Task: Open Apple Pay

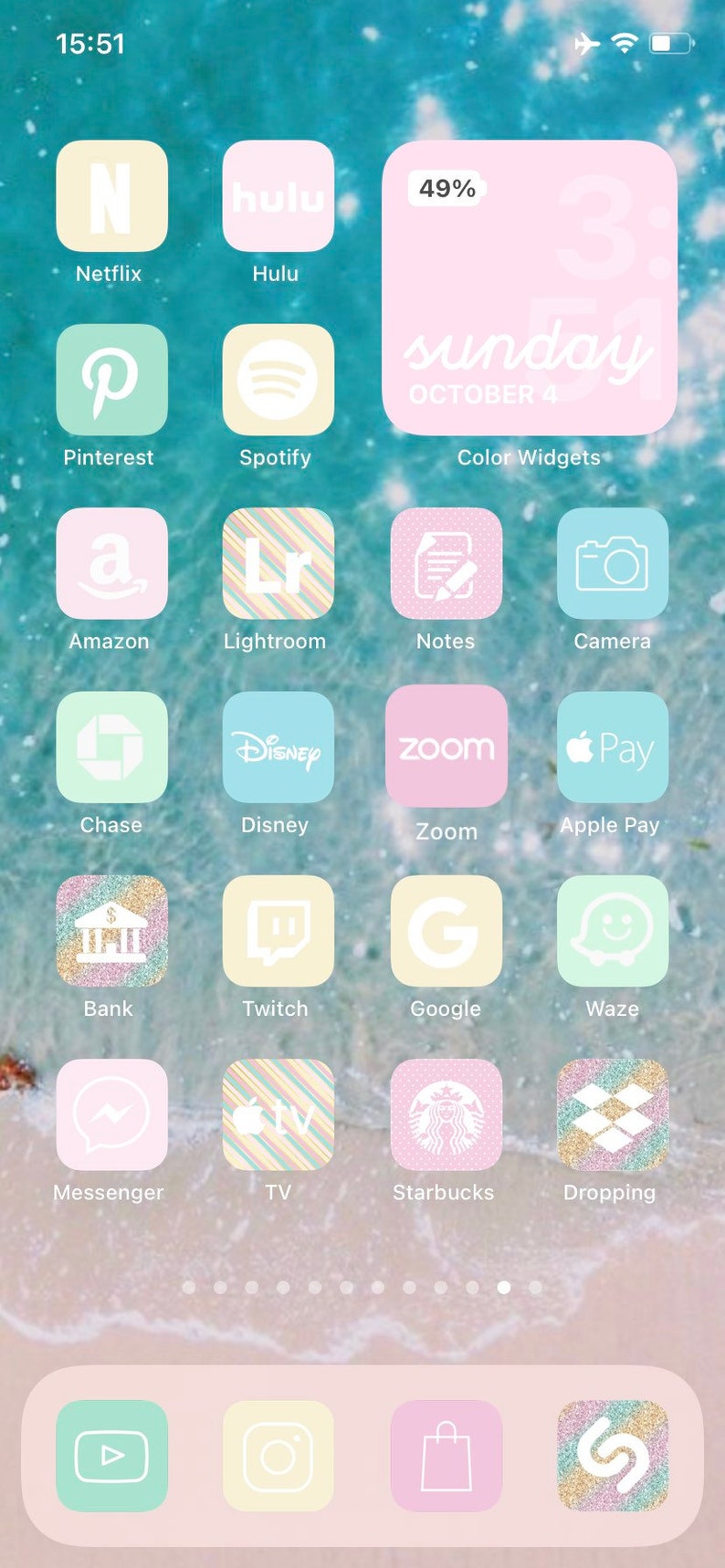Action: [613, 747]
